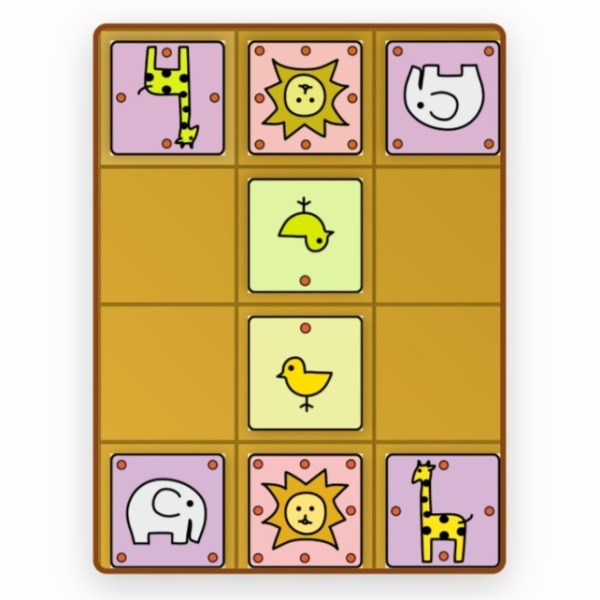Image resolution: width=600 pixels, height=600 pixels.
Task: Select the upright yellow chick piece
Action: pyautogui.click(x=304, y=373)
